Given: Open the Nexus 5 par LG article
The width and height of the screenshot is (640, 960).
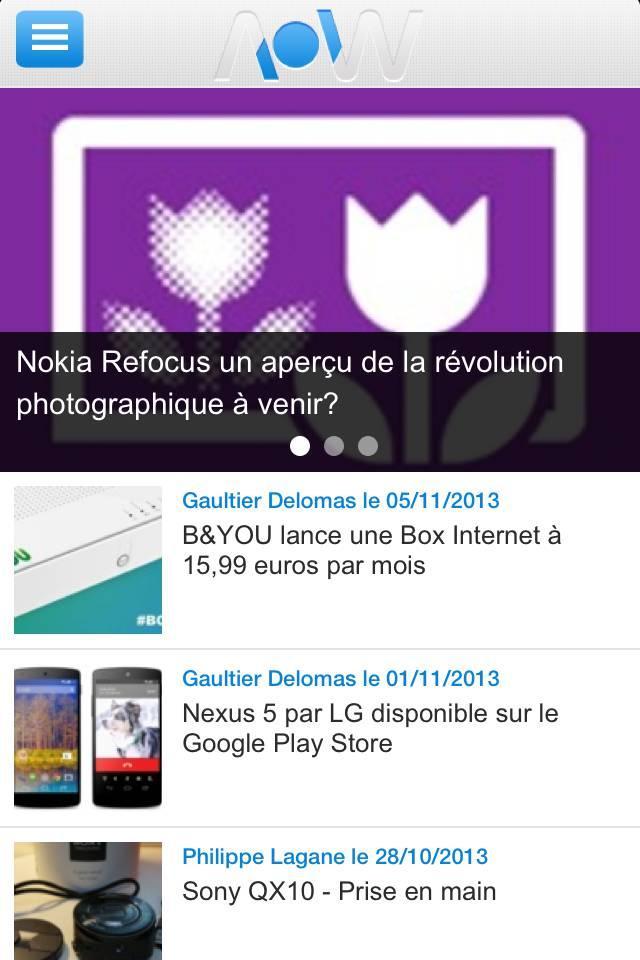Looking at the screenshot, I should (370, 728).
